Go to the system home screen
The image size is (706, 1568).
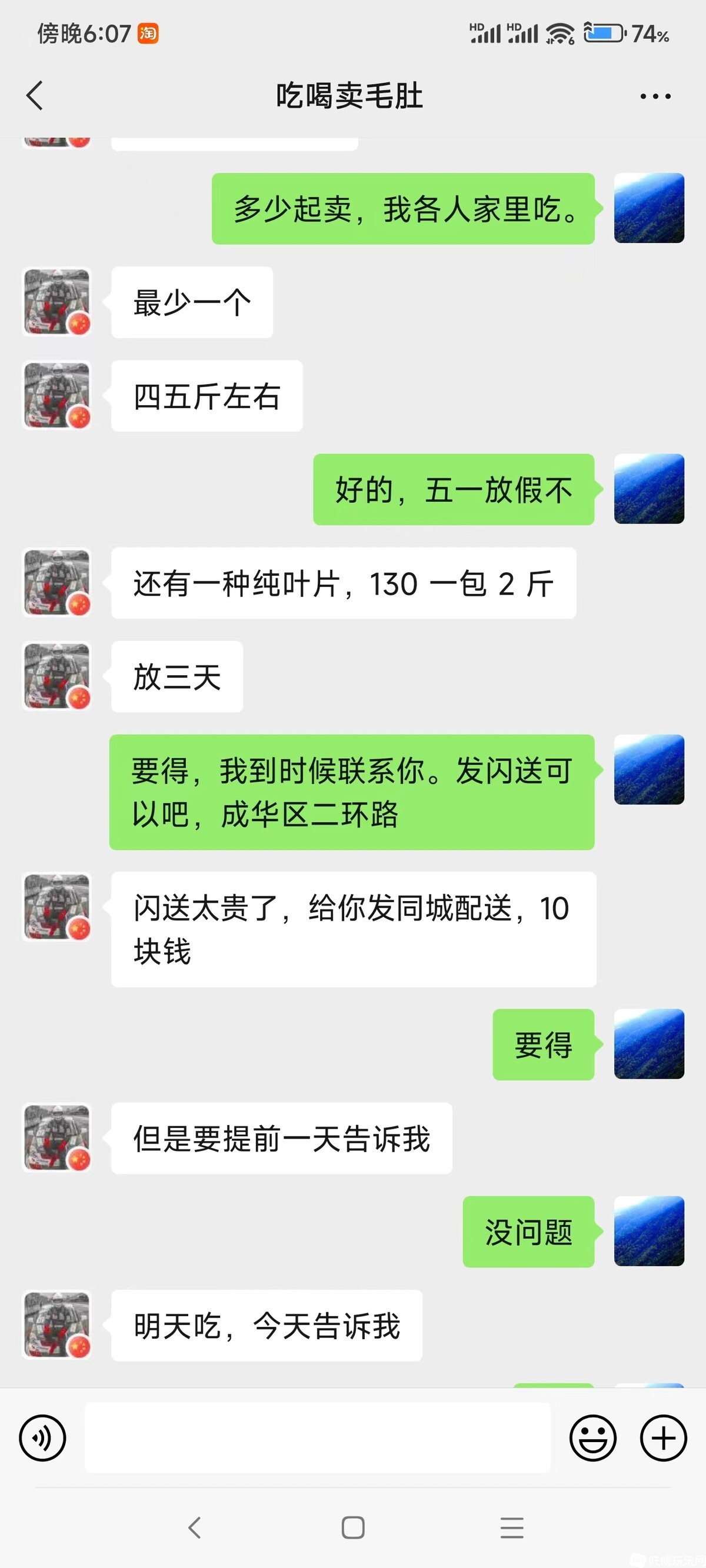(x=354, y=1528)
